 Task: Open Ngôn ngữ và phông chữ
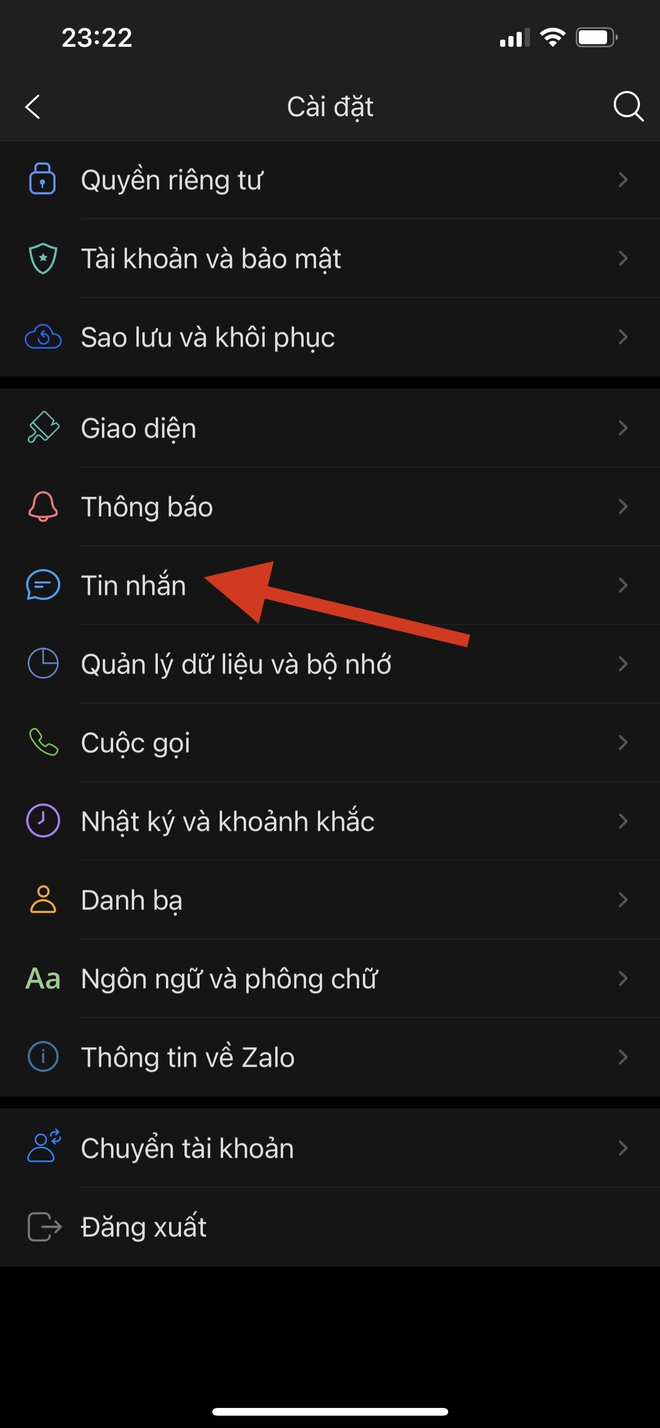pos(330,979)
